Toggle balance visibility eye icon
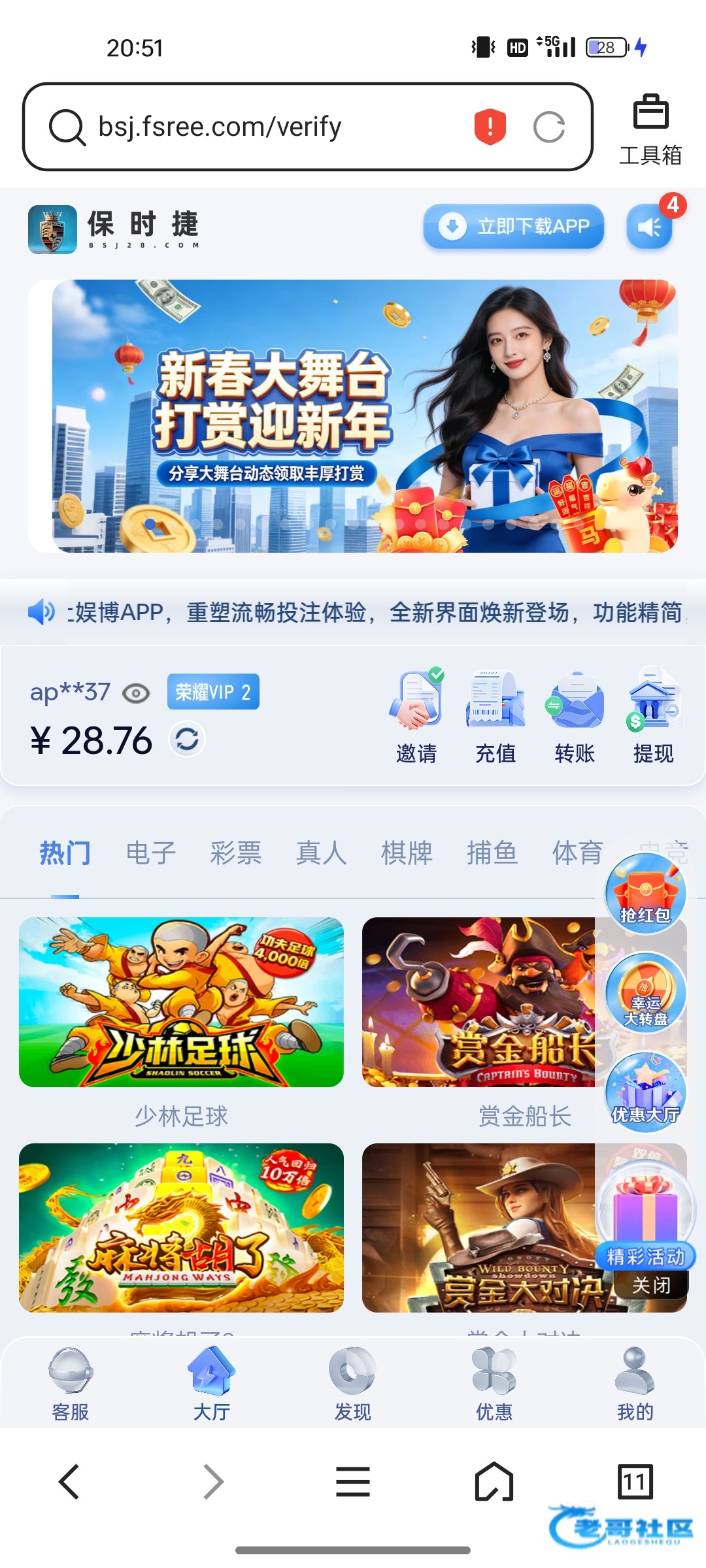706x1568 pixels. [136, 693]
